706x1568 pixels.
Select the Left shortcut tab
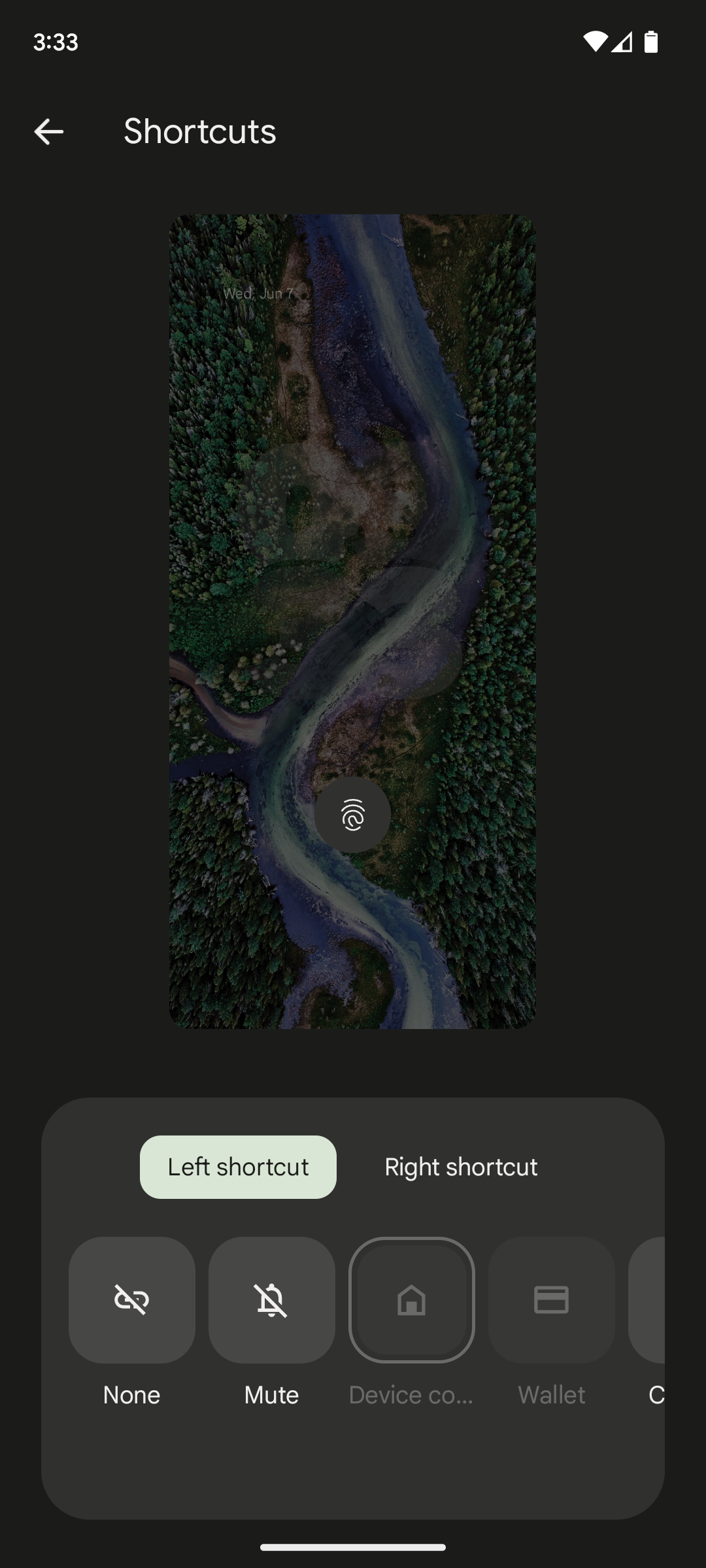coord(238,1166)
